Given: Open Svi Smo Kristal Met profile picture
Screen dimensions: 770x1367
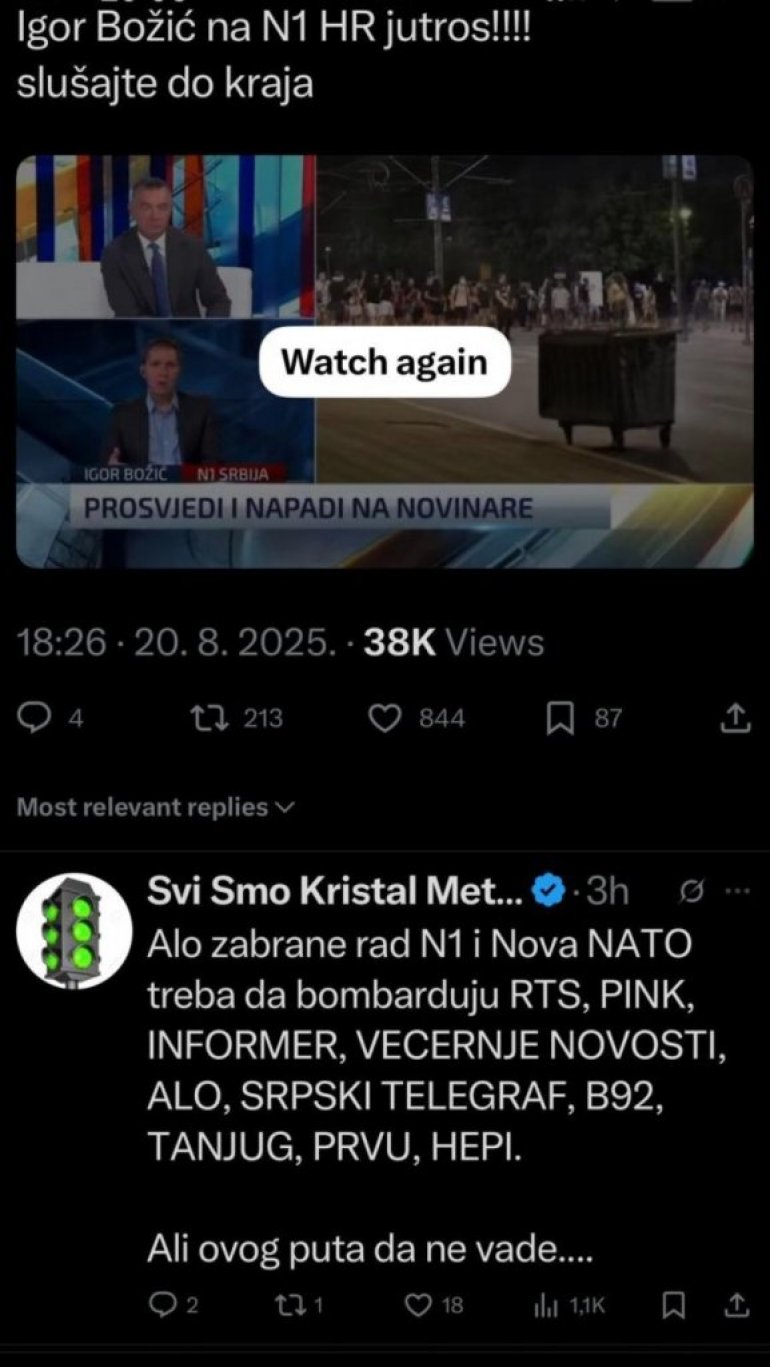Looking at the screenshot, I should 75,931.
